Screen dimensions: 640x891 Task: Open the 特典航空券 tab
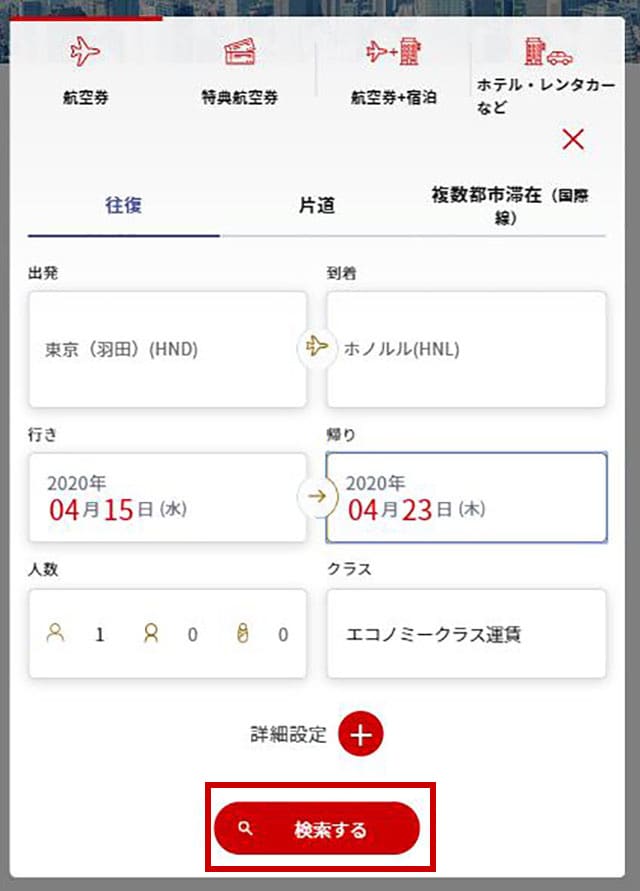click(239, 72)
